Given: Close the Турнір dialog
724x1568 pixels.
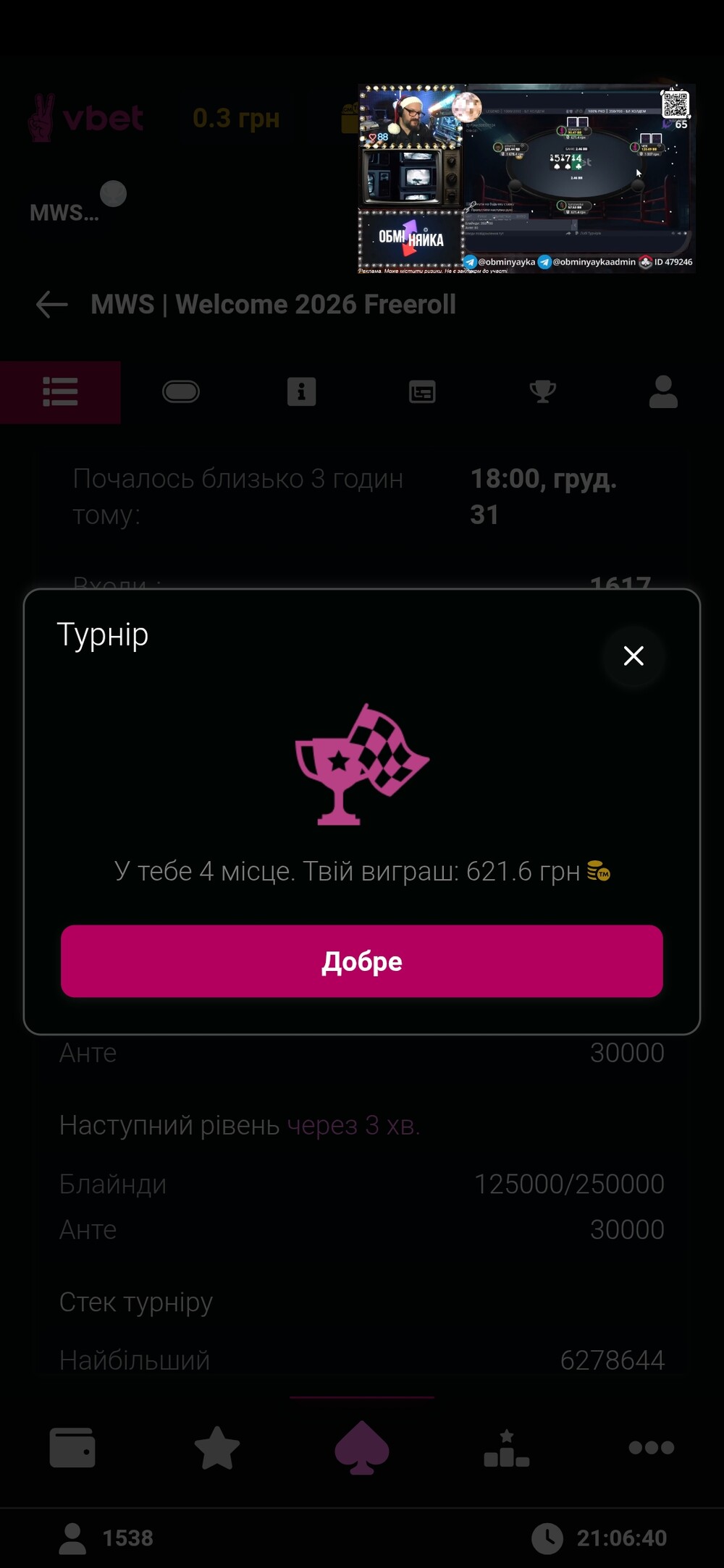Looking at the screenshot, I should coord(633,656).
